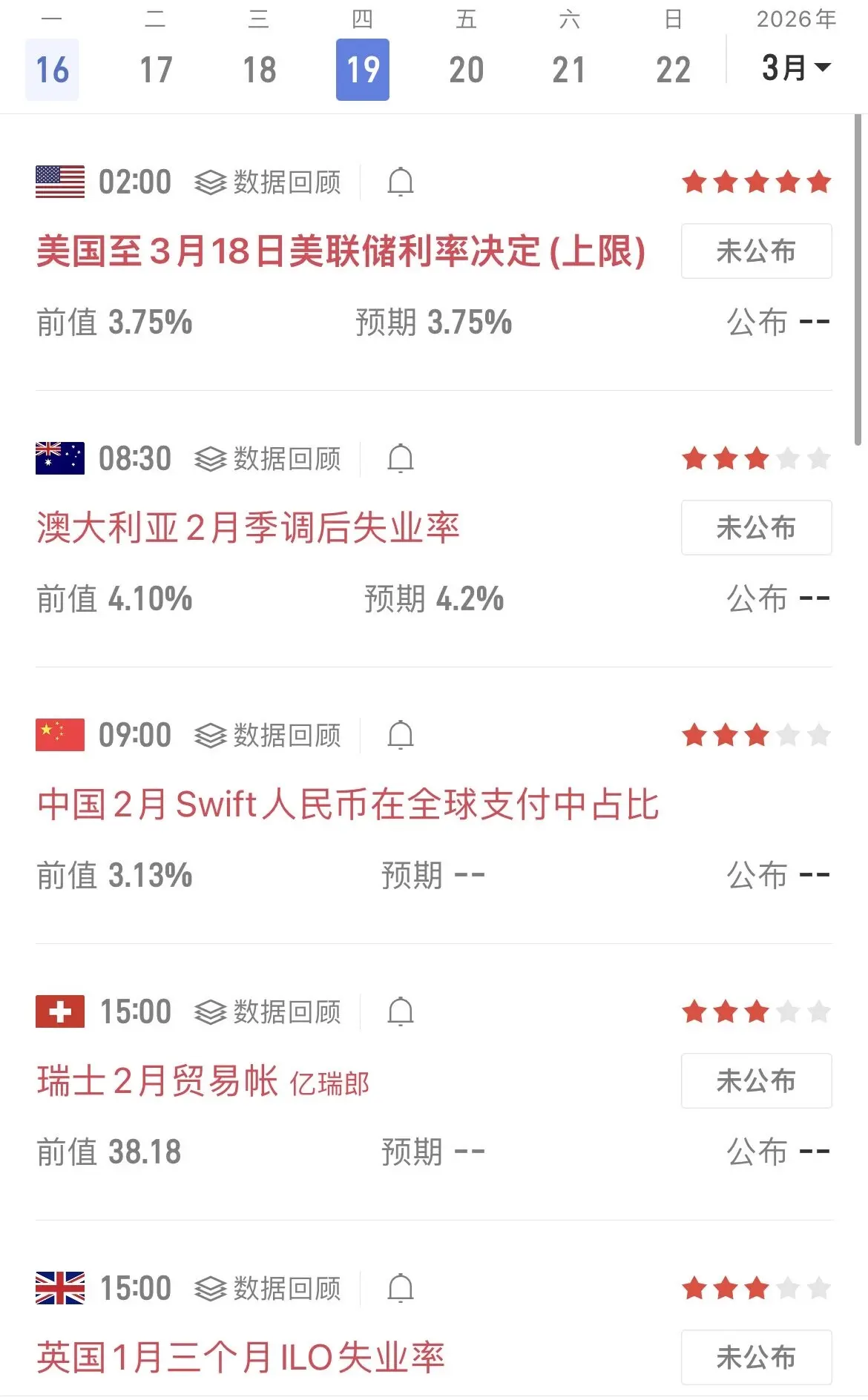Image resolution: width=868 pixels, height=1400 pixels.
Task: Open 美国至3月18日美联储利率决定 details
Action: 341,251
